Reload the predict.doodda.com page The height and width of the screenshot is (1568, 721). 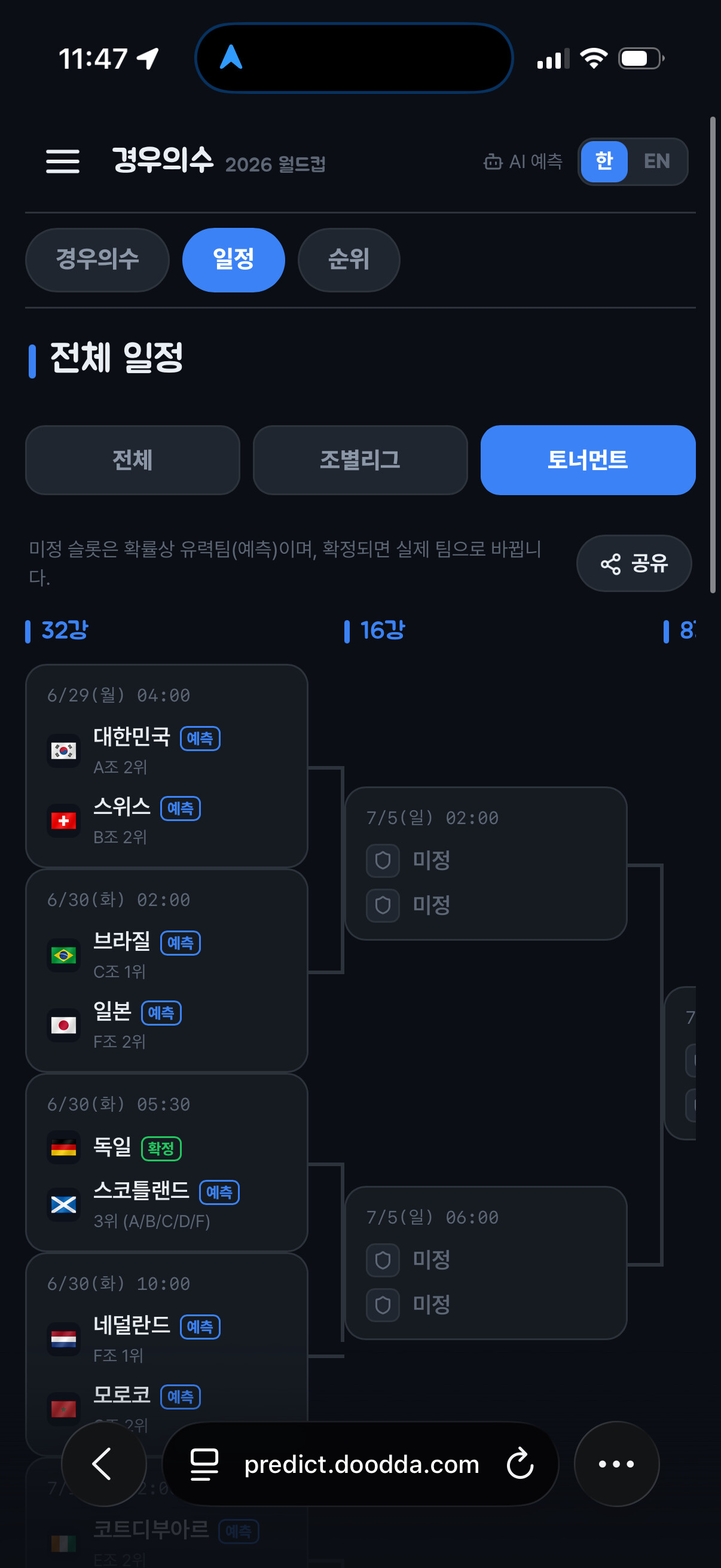(520, 1463)
